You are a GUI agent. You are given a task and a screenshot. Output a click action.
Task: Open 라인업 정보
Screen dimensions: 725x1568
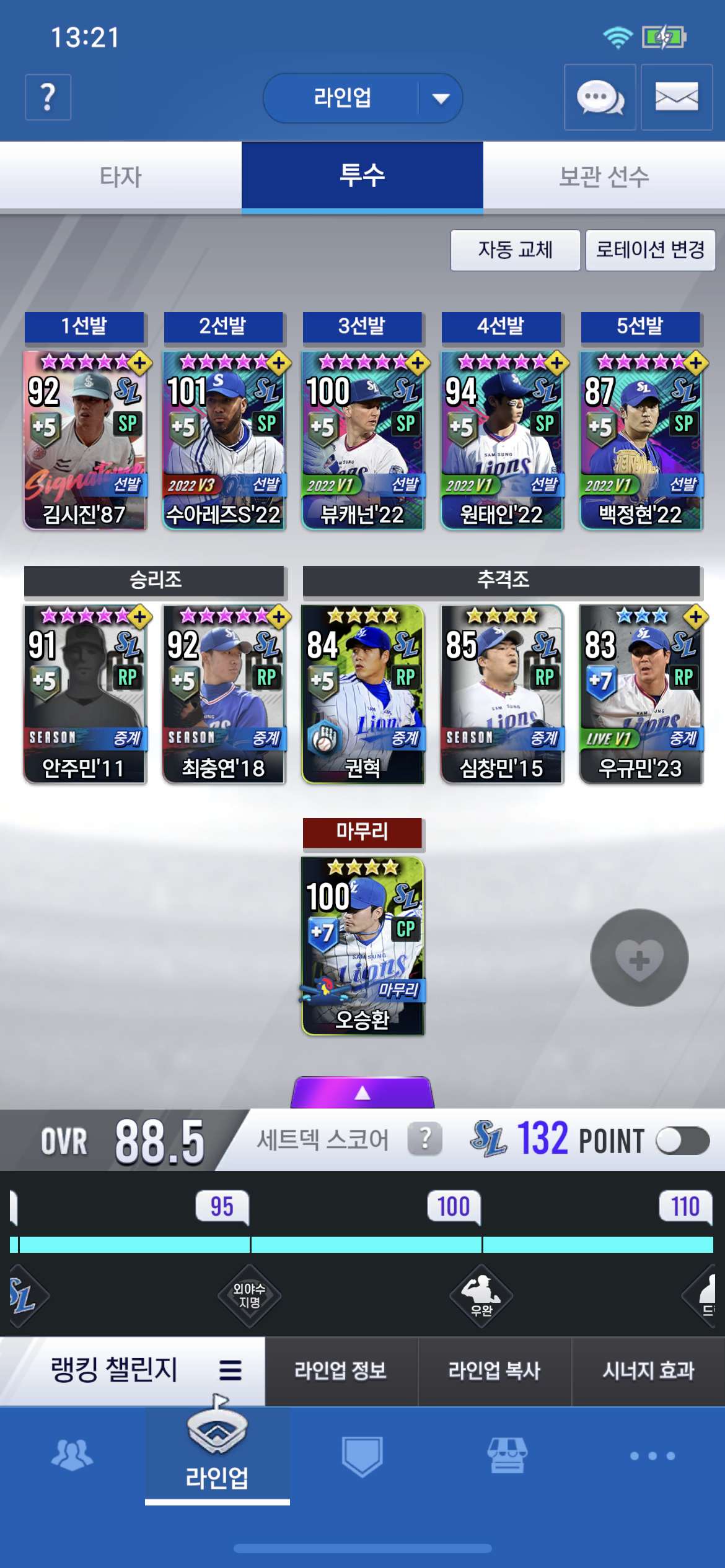pyautogui.click(x=341, y=1370)
